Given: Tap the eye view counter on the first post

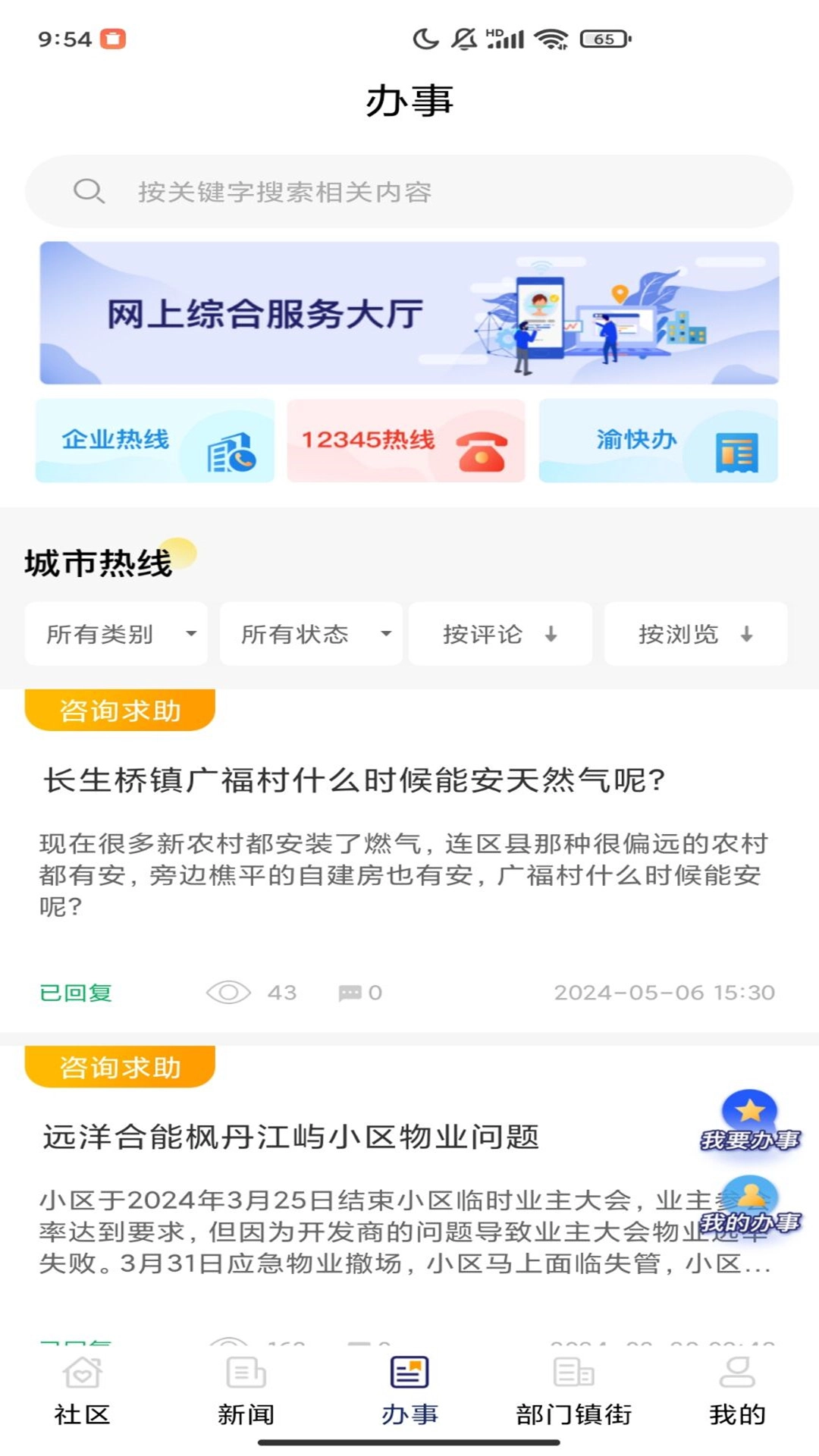Looking at the screenshot, I should click(230, 992).
